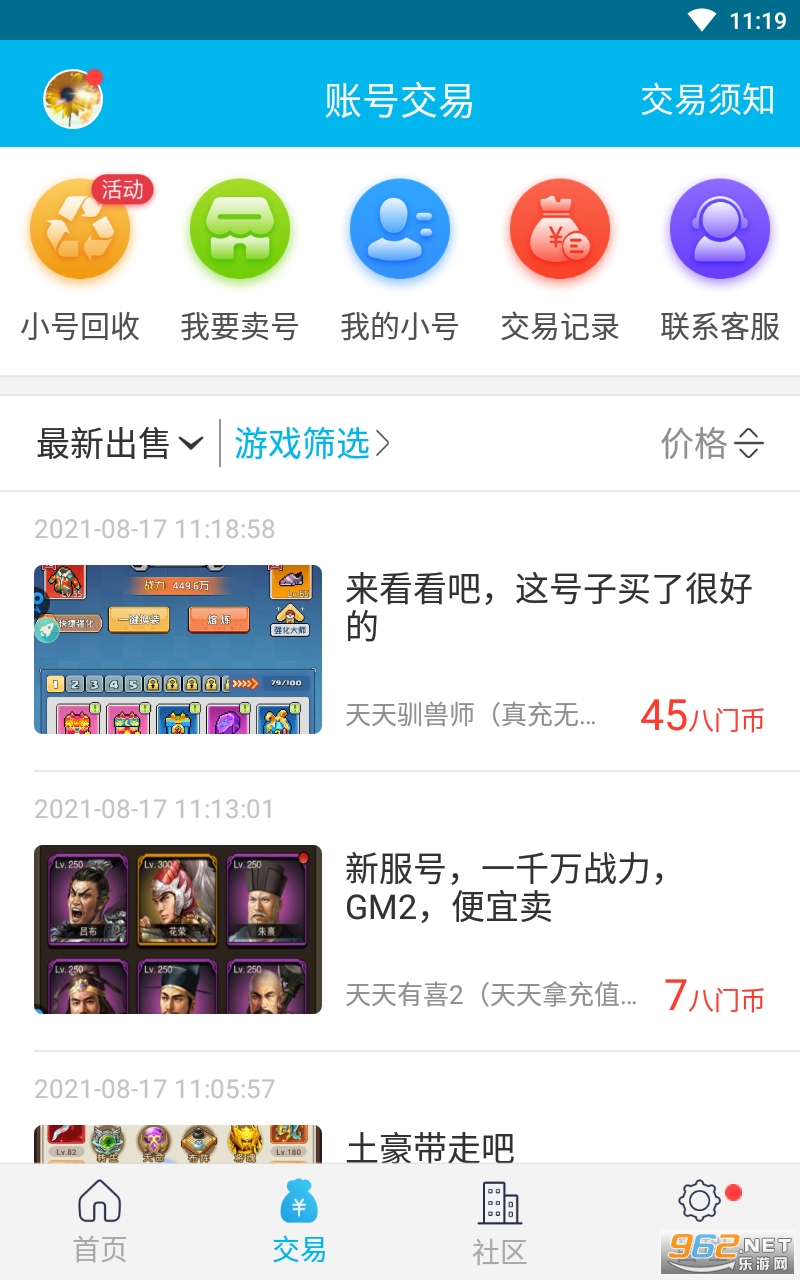View 交易记录 transaction records icon
The width and height of the screenshot is (800, 1280).
pyautogui.click(x=560, y=229)
